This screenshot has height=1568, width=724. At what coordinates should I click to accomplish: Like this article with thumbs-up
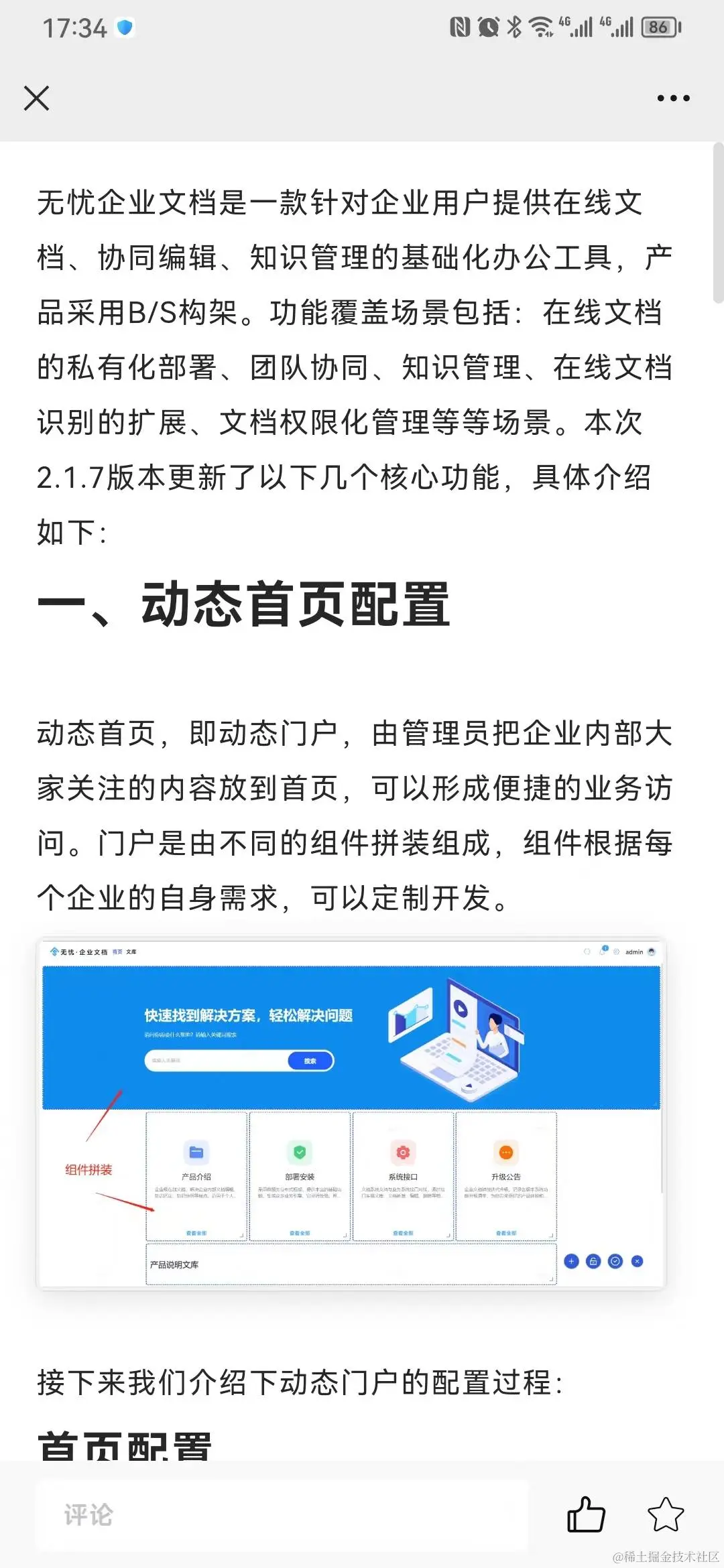tap(586, 1514)
